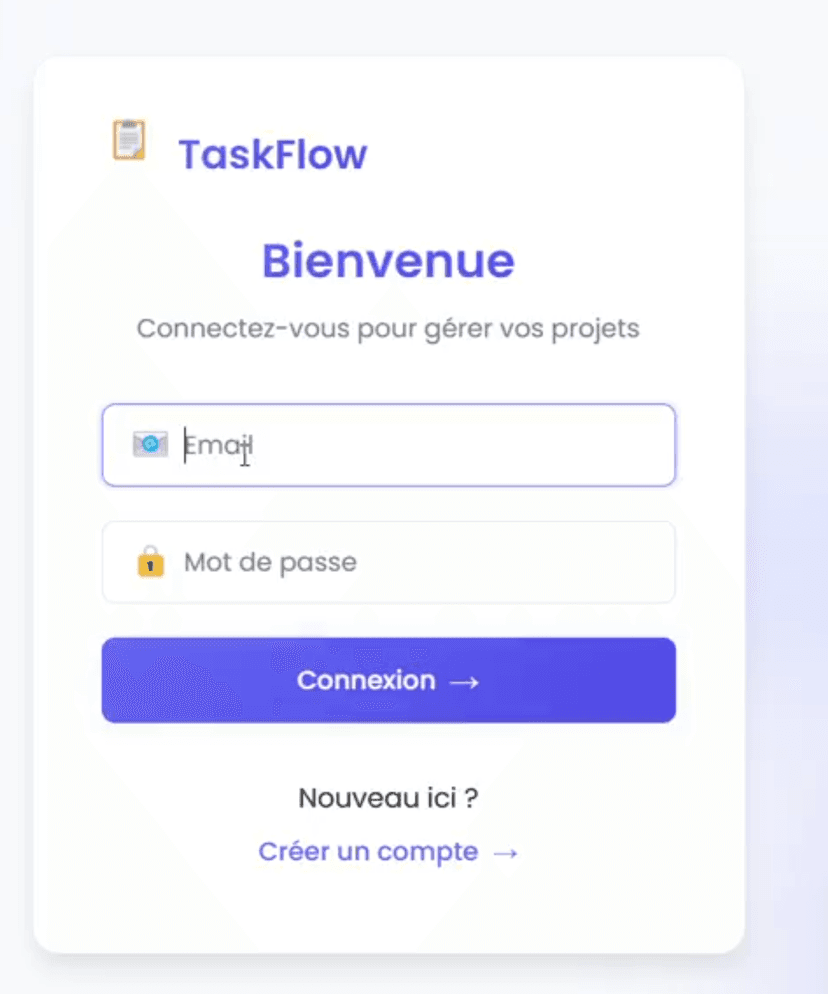Click the subtitle Connectez-vous pour gérer vos projets
The width and height of the screenshot is (828, 994).
pos(388,328)
